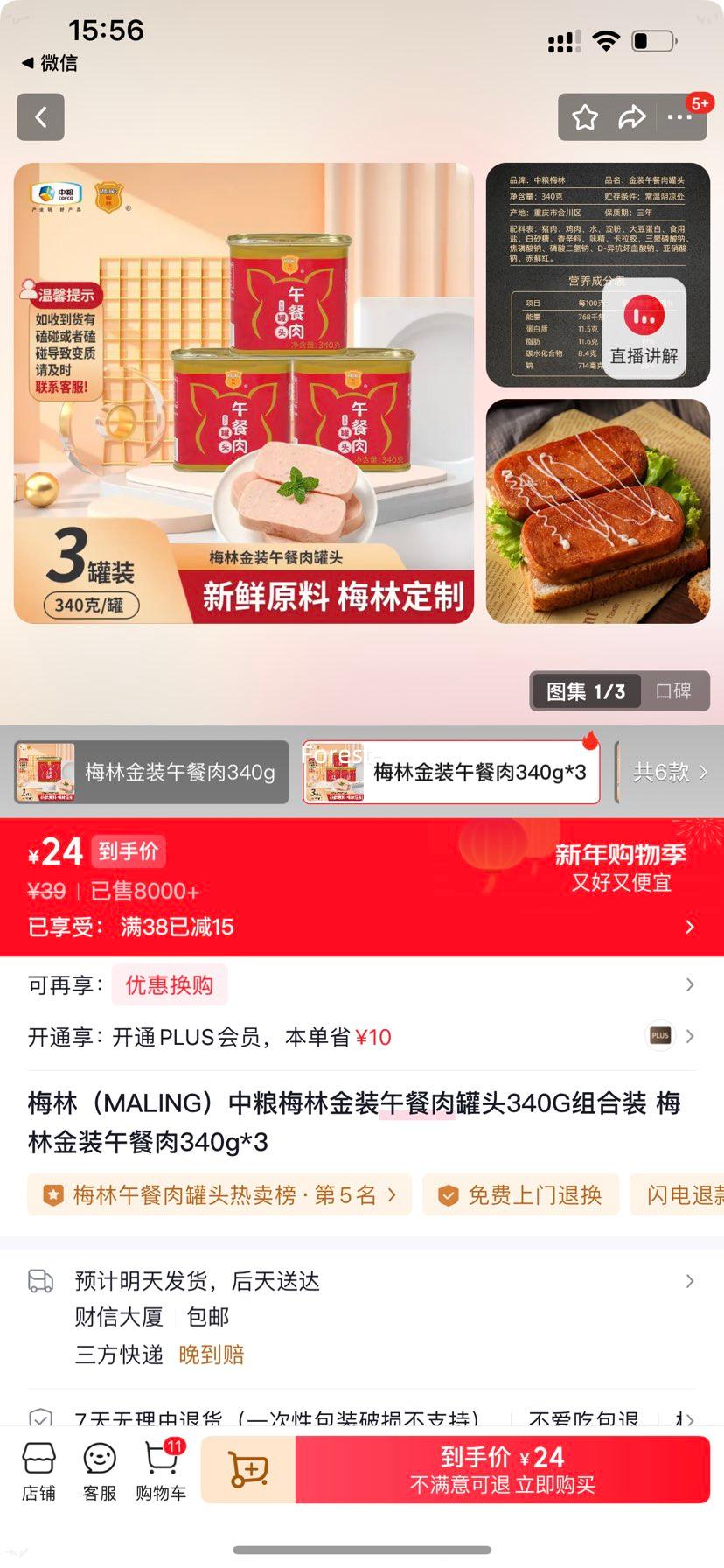
Task: Go back using the top-left arrow
Action: click(40, 117)
